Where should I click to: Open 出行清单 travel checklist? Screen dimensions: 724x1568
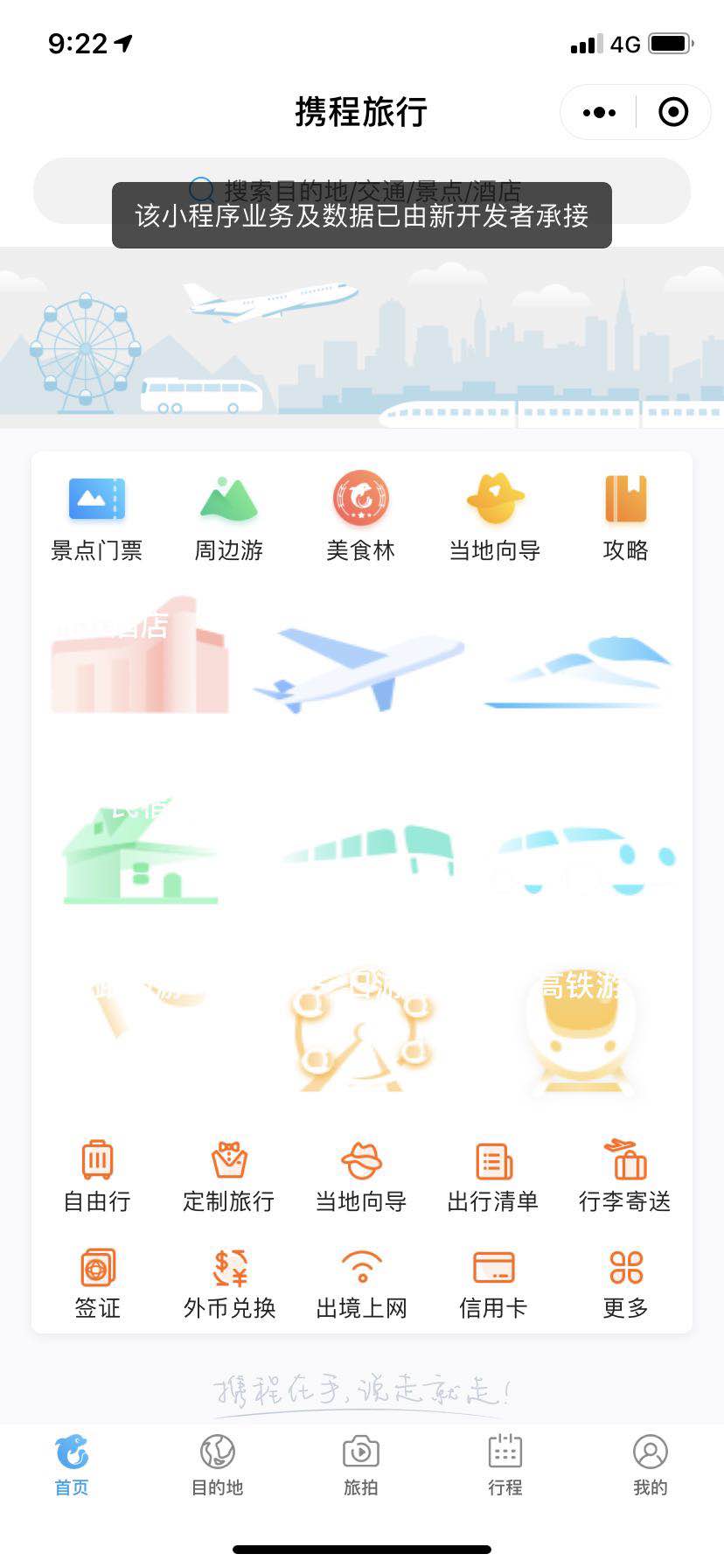tap(493, 1176)
